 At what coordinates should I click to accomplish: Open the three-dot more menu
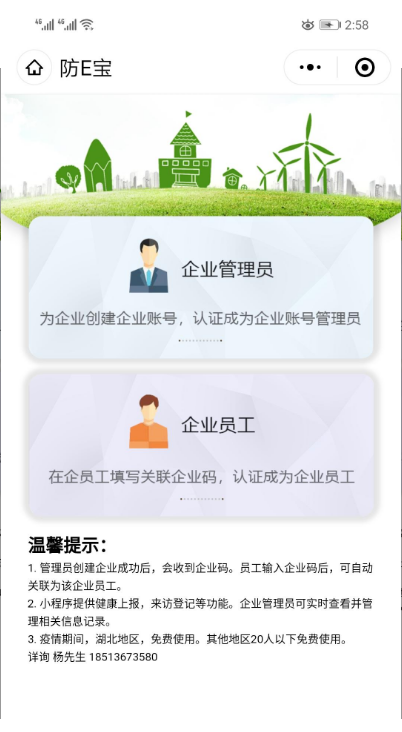pos(310,68)
